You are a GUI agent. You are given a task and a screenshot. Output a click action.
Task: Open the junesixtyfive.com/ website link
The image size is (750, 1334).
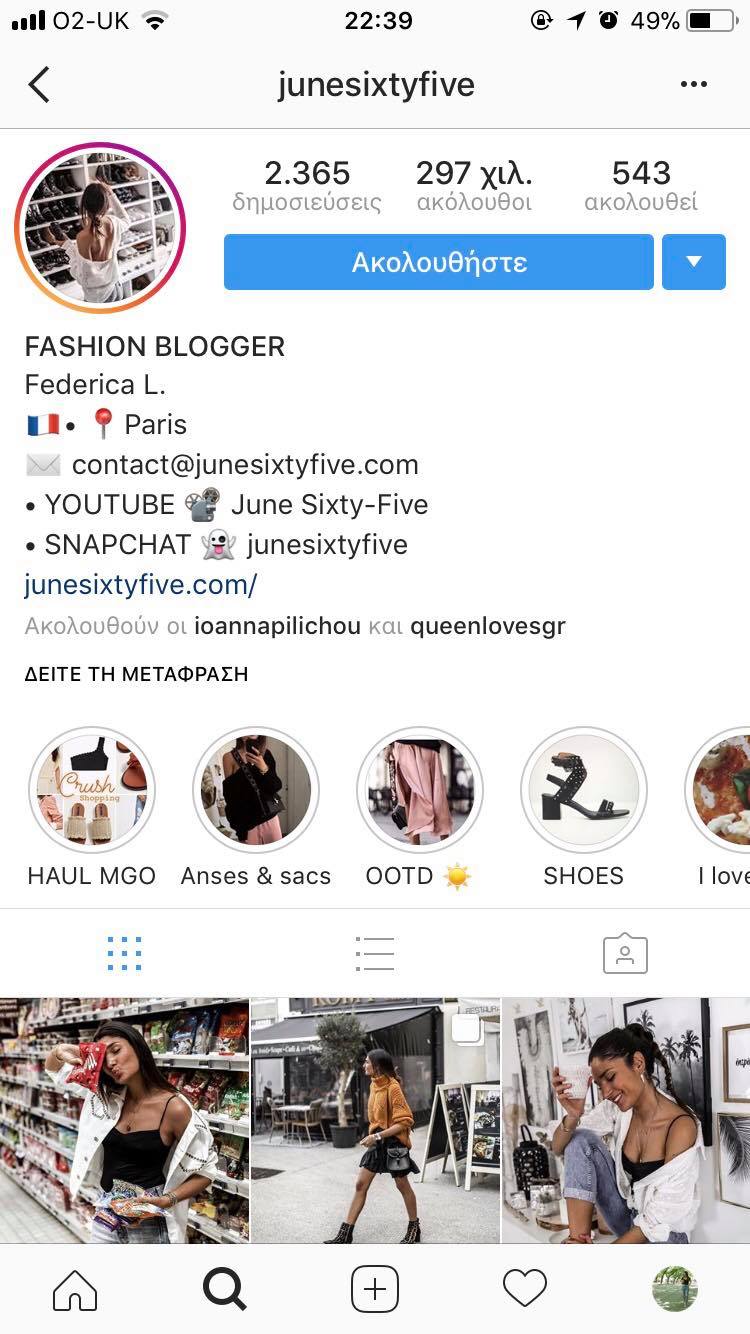[x=141, y=584]
